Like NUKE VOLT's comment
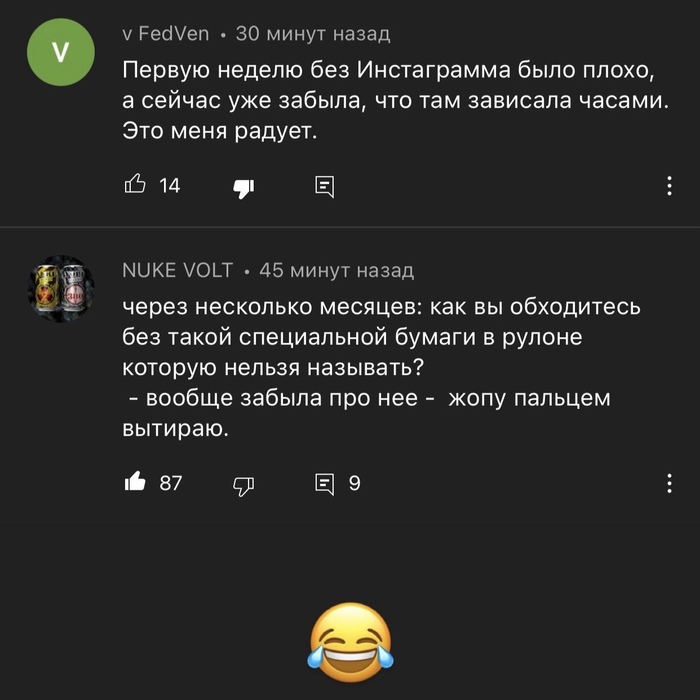700x700 pixels. [134, 483]
